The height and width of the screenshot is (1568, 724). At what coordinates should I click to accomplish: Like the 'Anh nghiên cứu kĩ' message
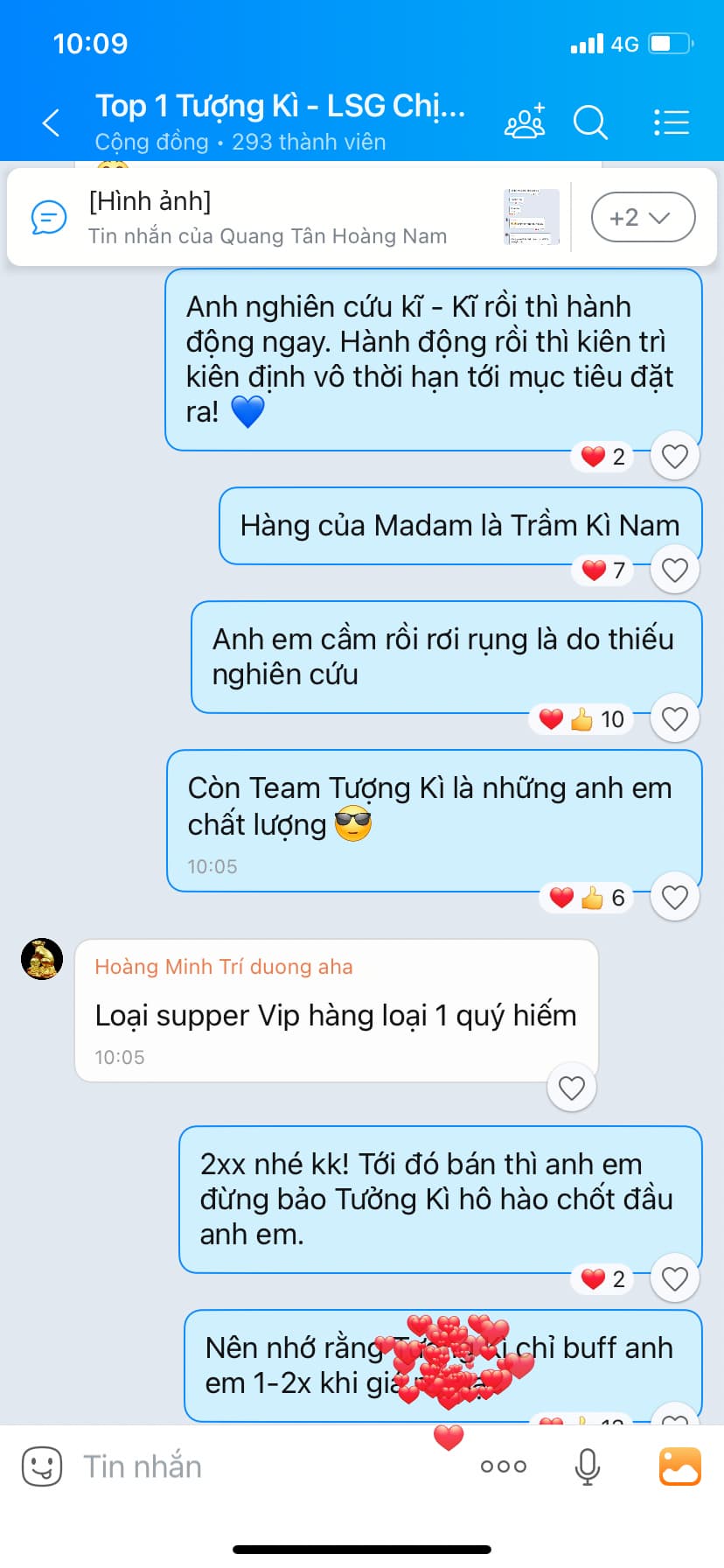(674, 457)
